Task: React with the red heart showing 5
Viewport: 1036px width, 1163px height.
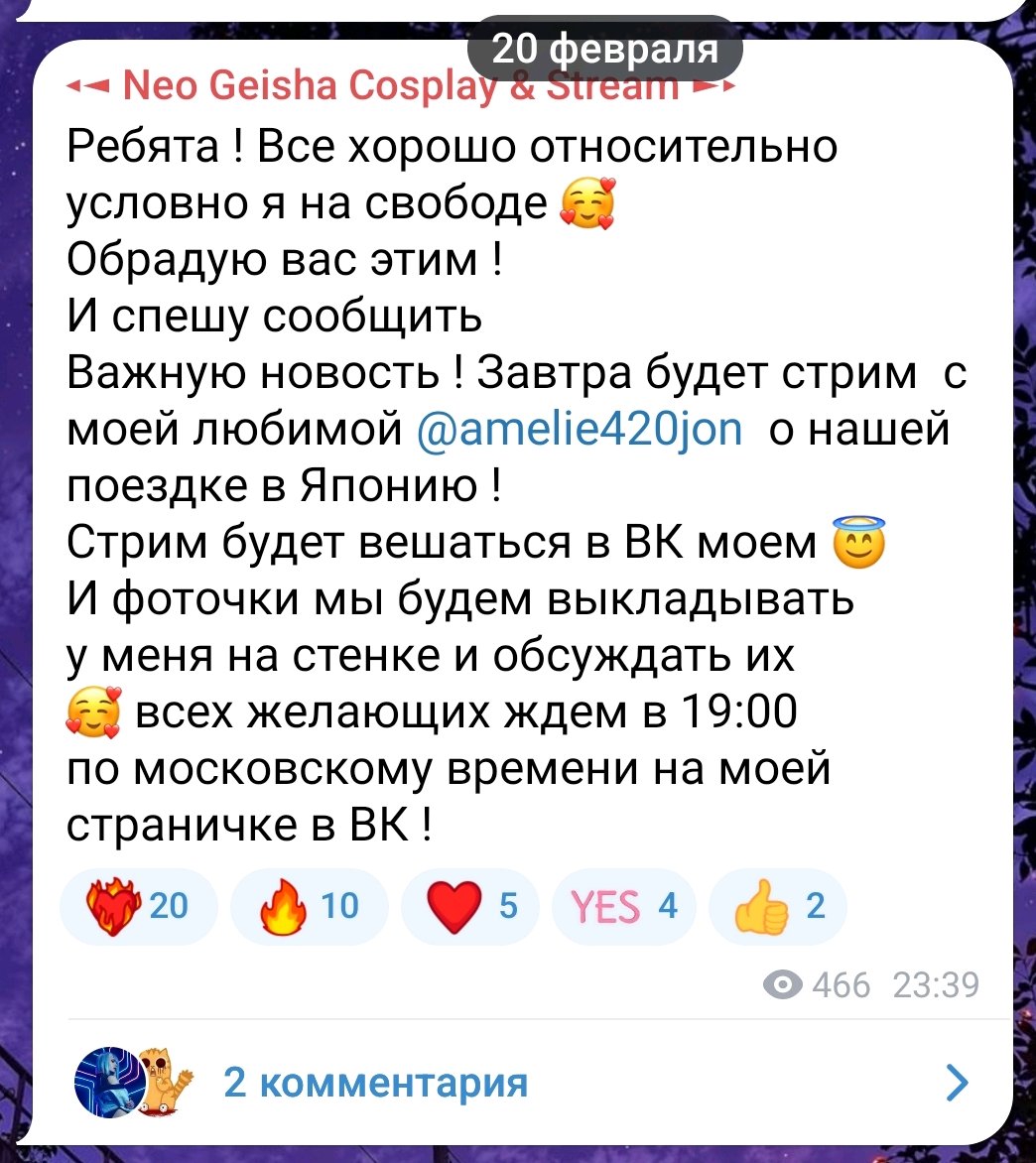Action: coord(471,906)
